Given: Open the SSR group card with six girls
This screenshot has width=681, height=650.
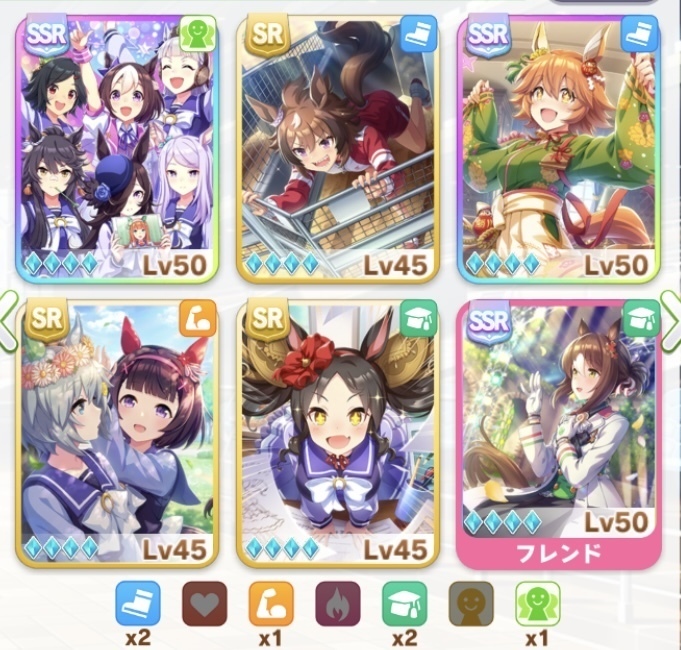Looking at the screenshot, I should point(116,150).
